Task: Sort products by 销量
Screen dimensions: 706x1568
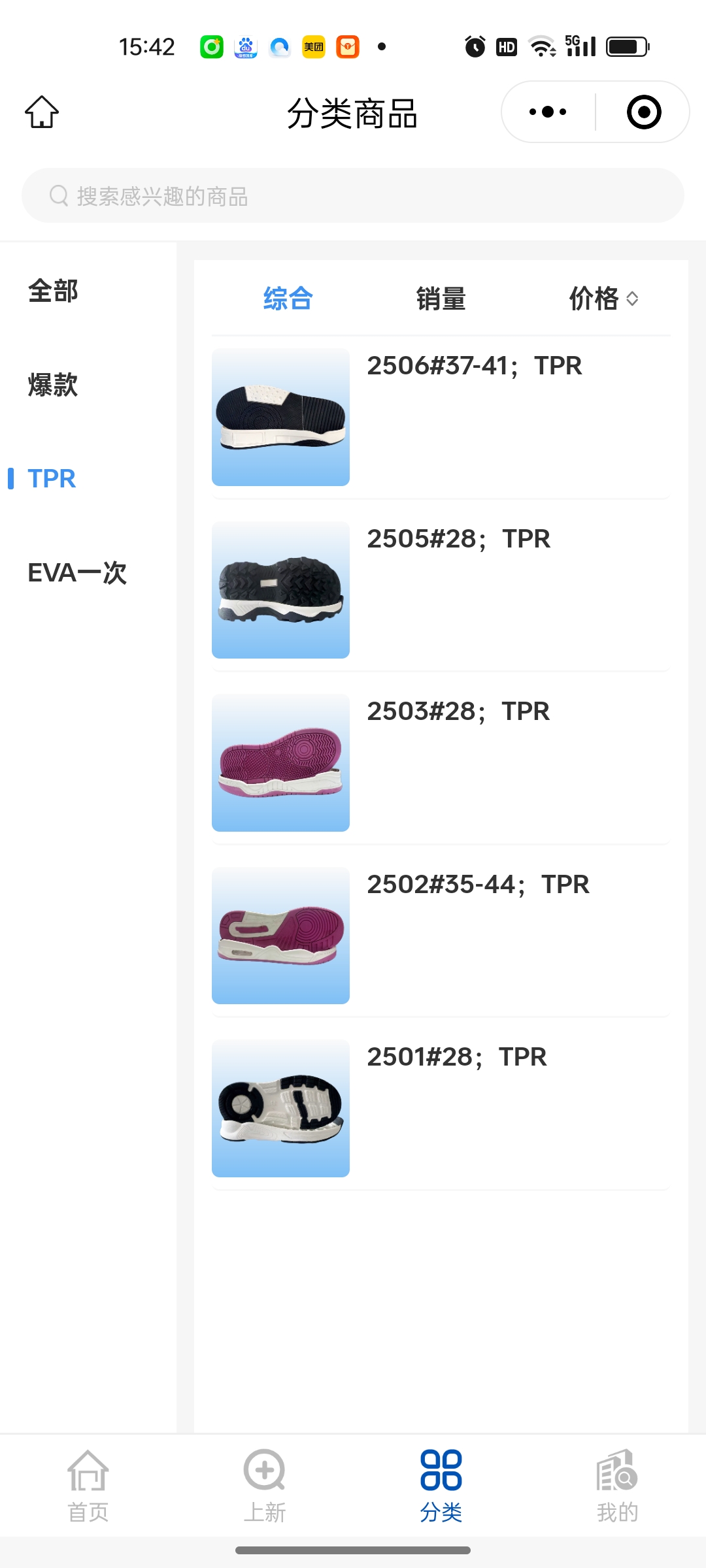Action: (x=441, y=299)
